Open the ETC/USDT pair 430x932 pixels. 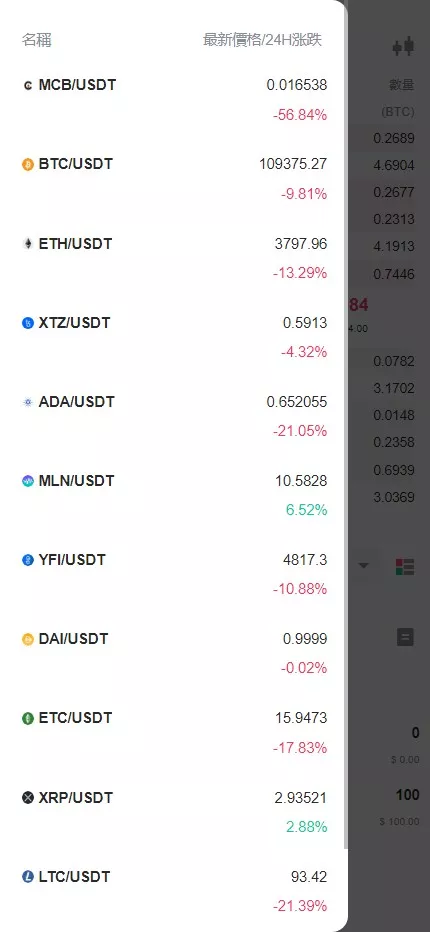point(174,732)
